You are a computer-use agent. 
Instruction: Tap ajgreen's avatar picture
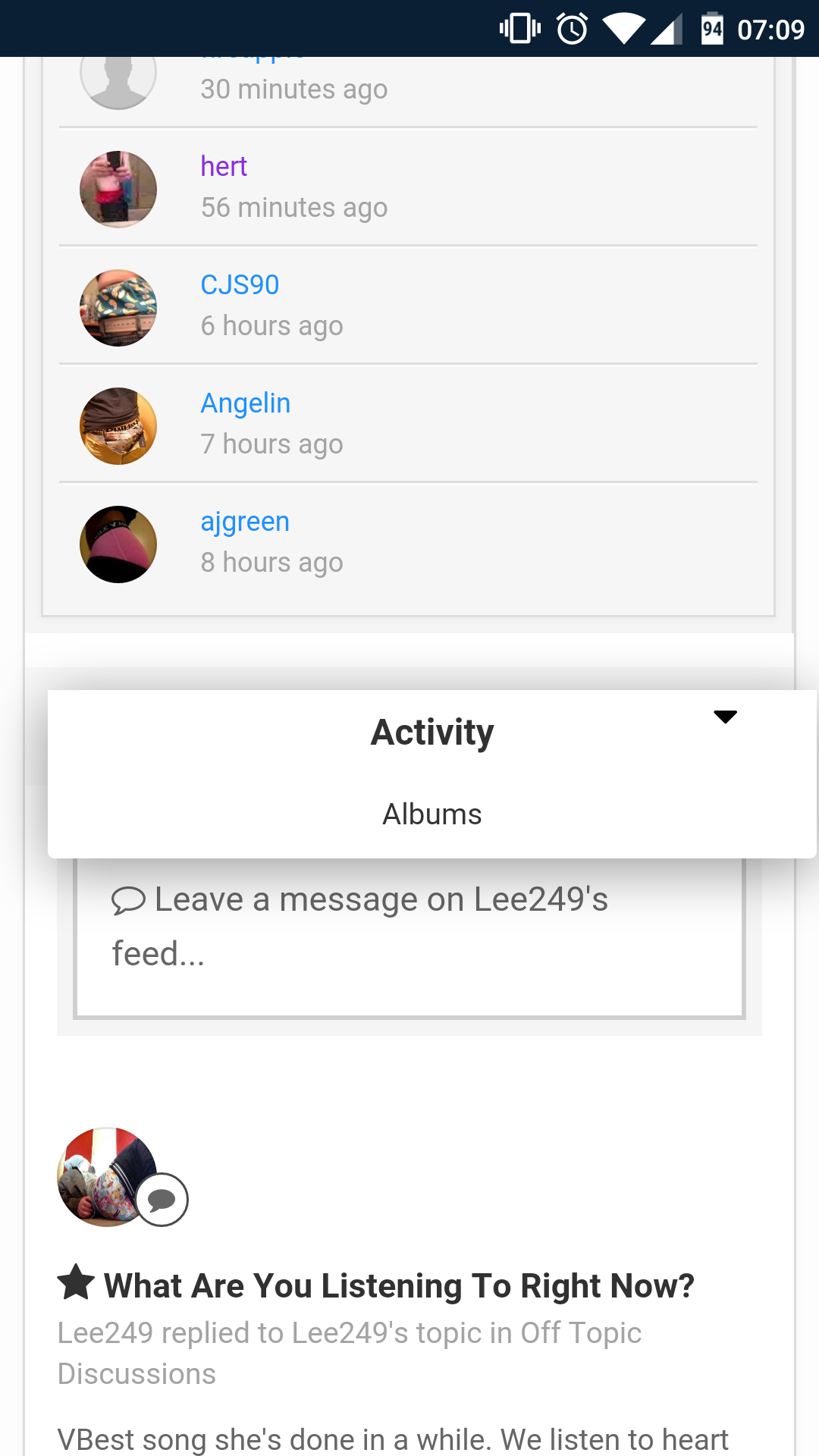click(118, 544)
